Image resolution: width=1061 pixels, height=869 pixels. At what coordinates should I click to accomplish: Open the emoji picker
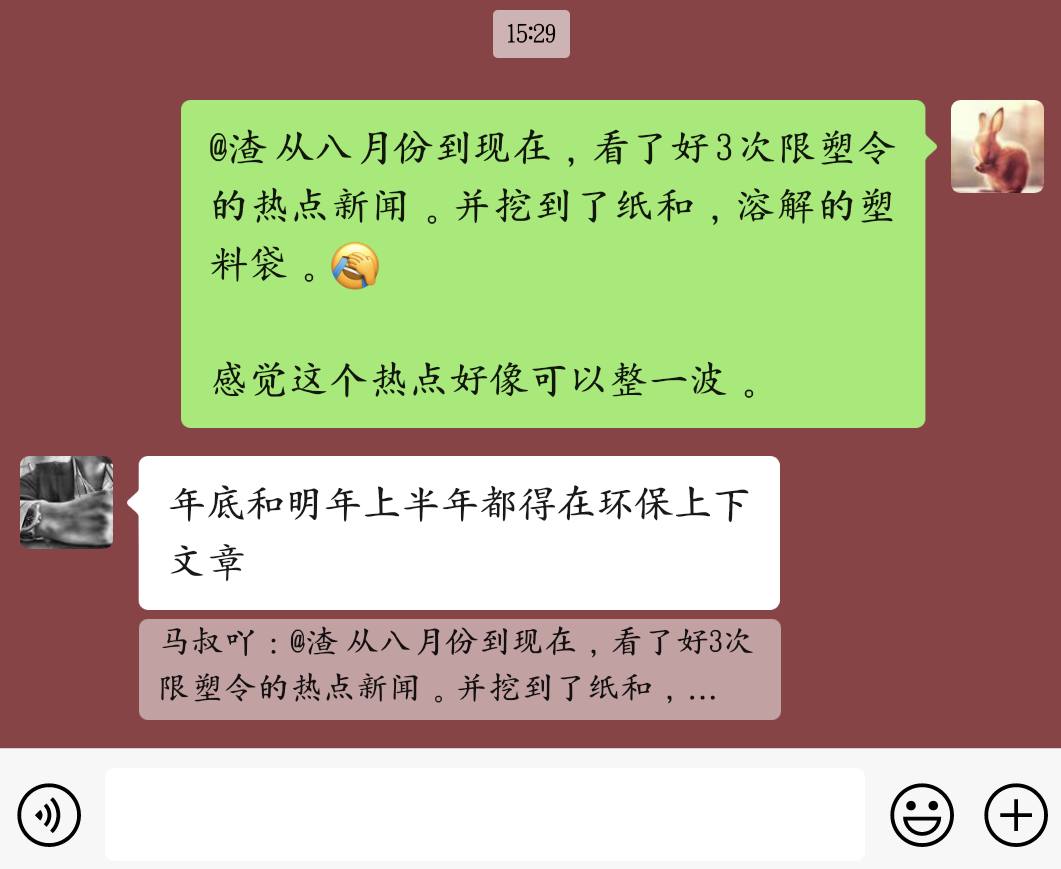point(922,815)
